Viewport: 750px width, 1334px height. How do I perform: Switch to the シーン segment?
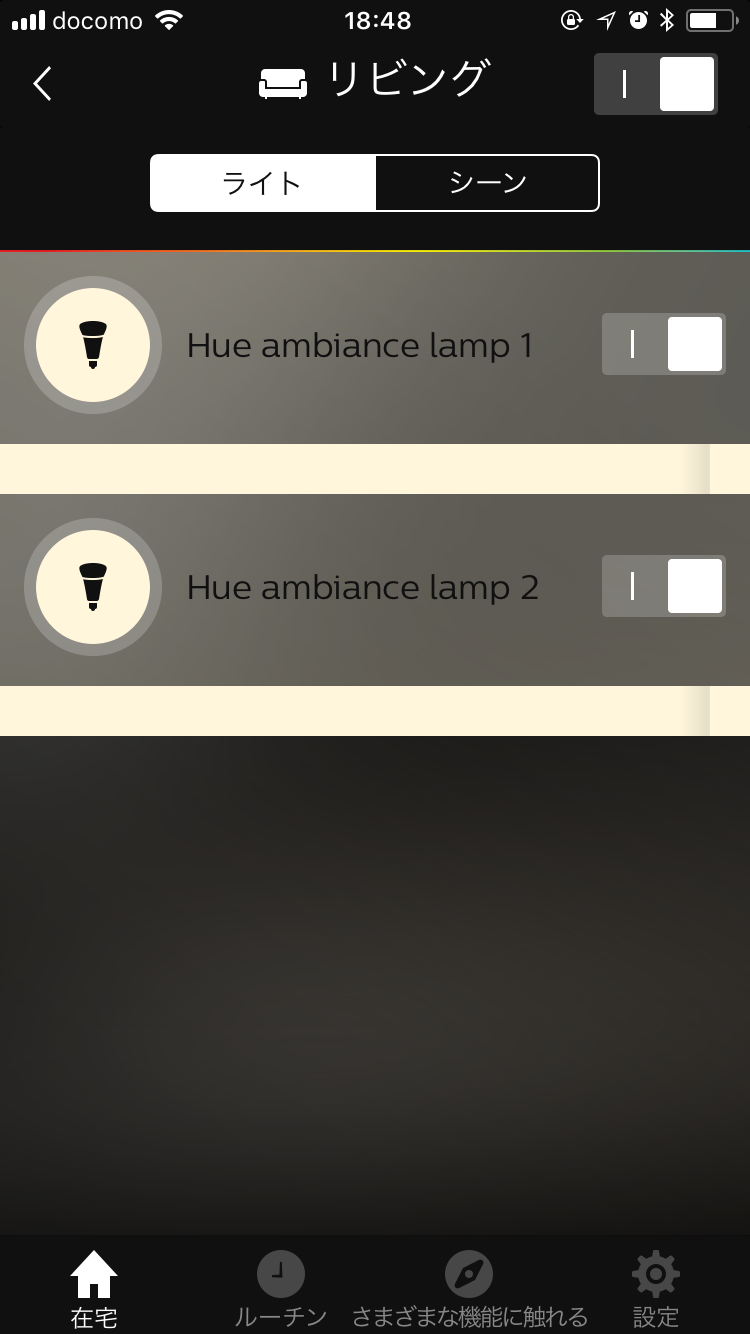487,183
